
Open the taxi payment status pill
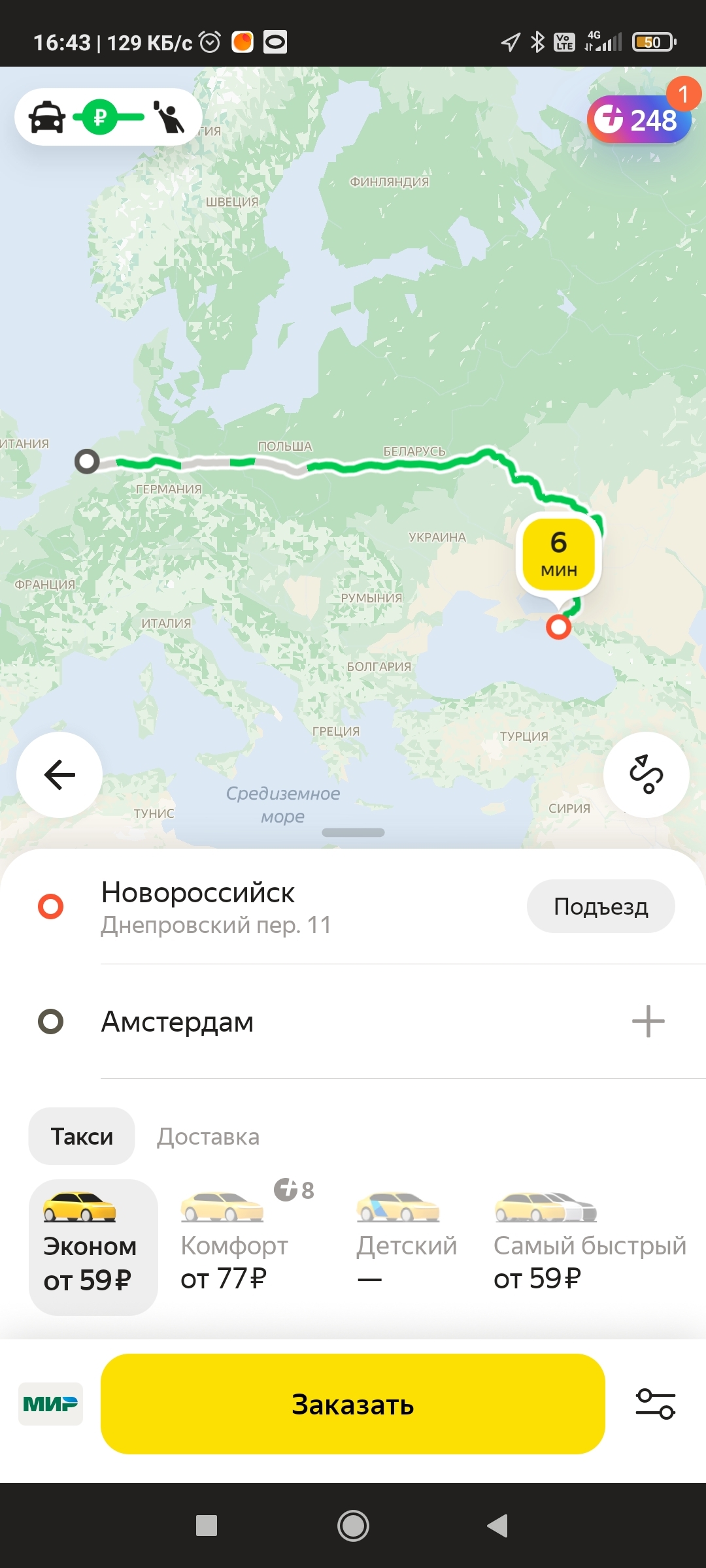click(x=108, y=118)
